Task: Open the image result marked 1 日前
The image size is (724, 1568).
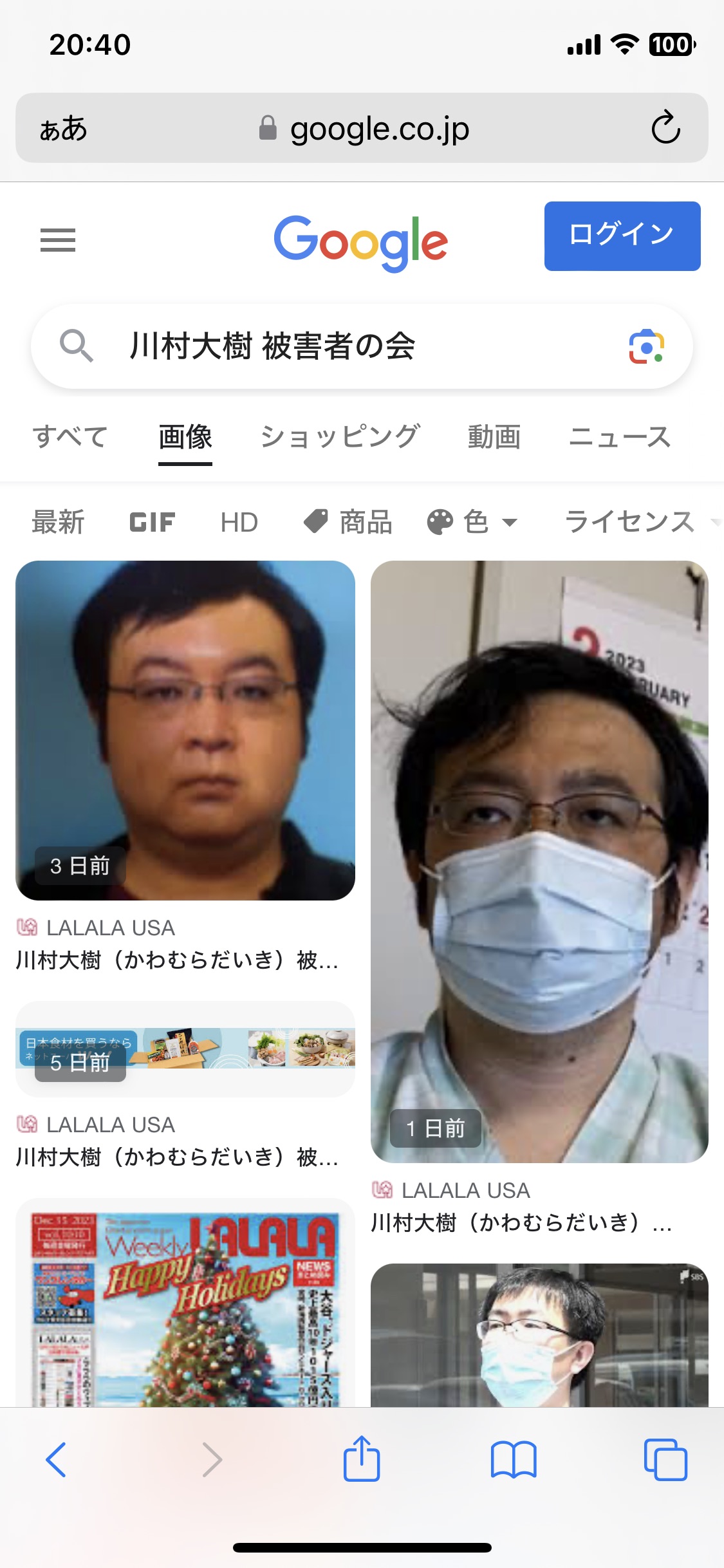Action: [x=539, y=861]
